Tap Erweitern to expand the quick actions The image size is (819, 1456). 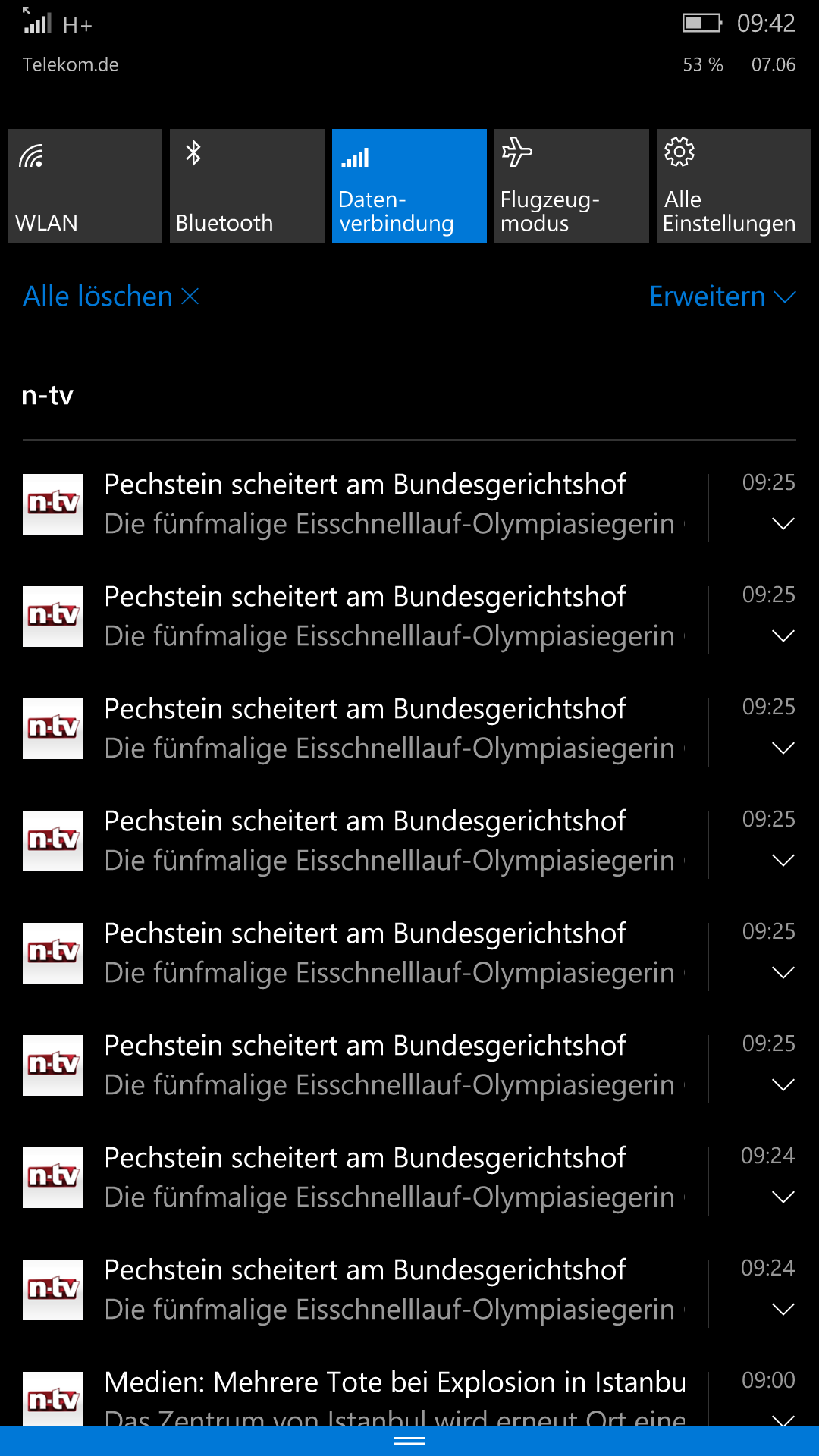coord(723,297)
